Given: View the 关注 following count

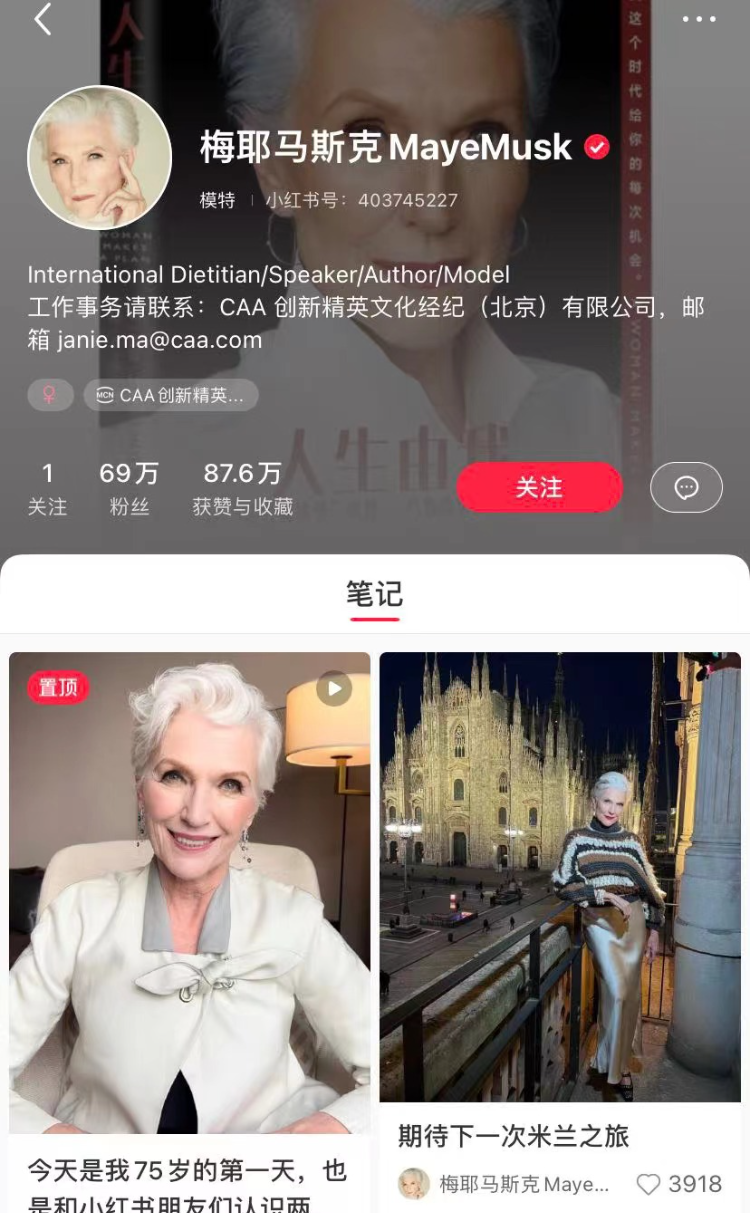Looking at the screenshot, I should point(47,488).
